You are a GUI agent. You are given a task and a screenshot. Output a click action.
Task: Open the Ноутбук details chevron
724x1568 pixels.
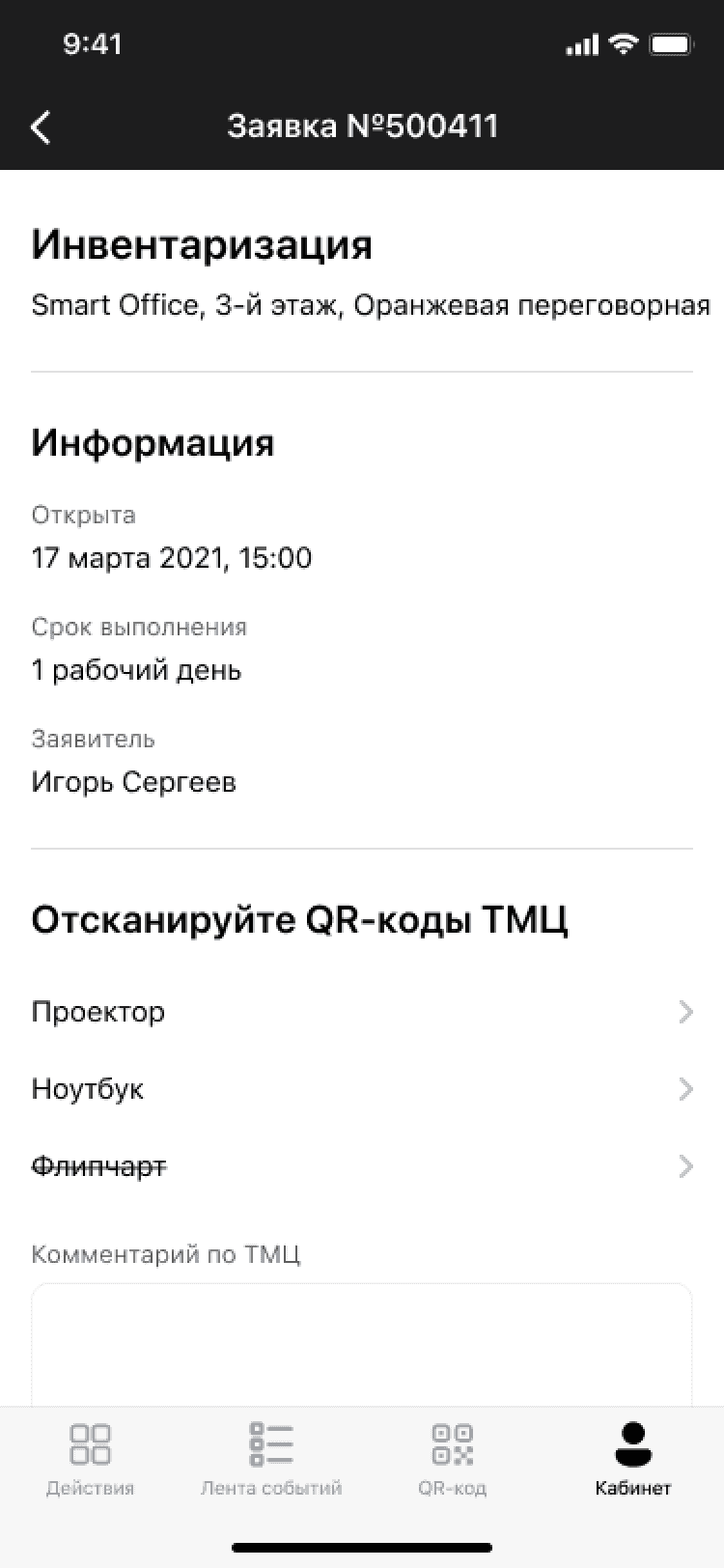[x=685, y=1089]
